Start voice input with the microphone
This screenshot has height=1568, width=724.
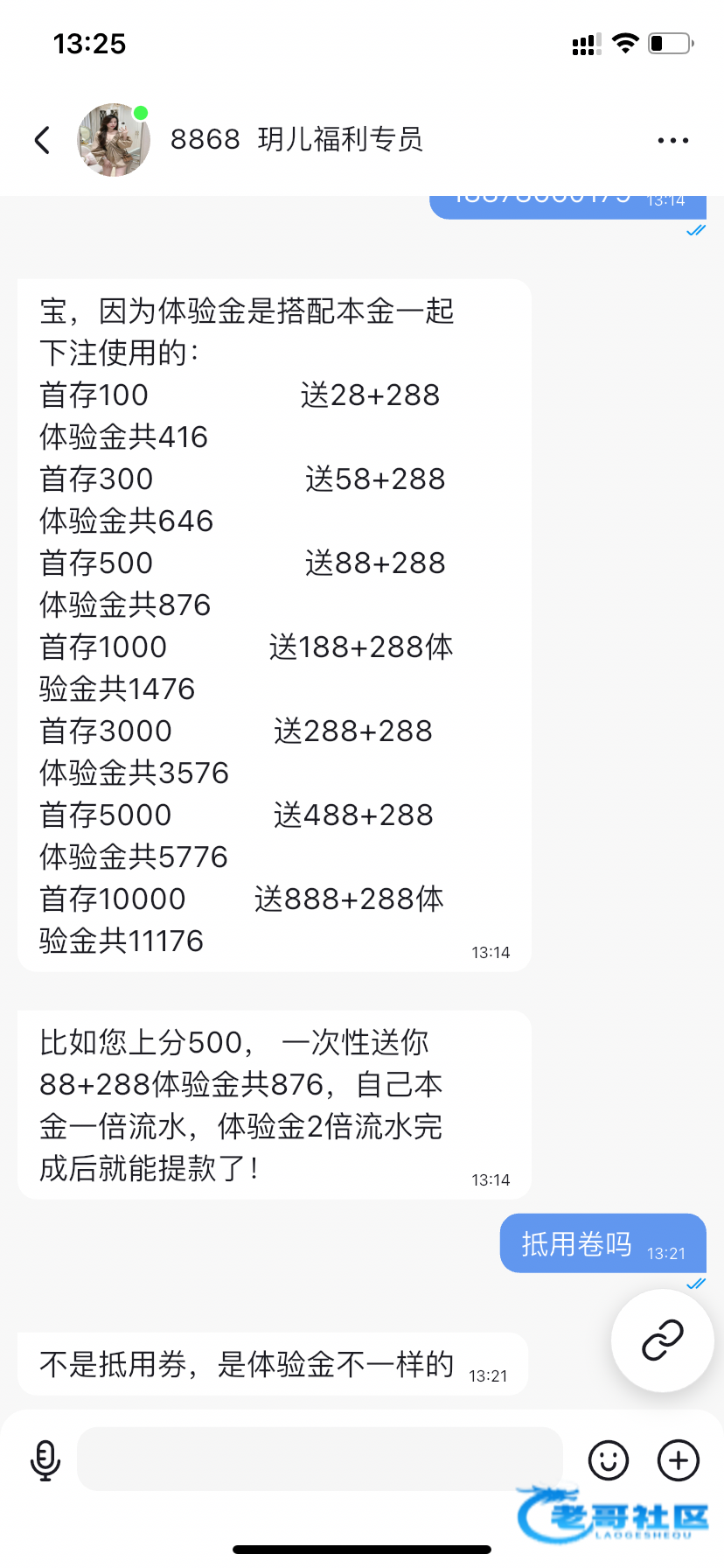(45, 1459)
